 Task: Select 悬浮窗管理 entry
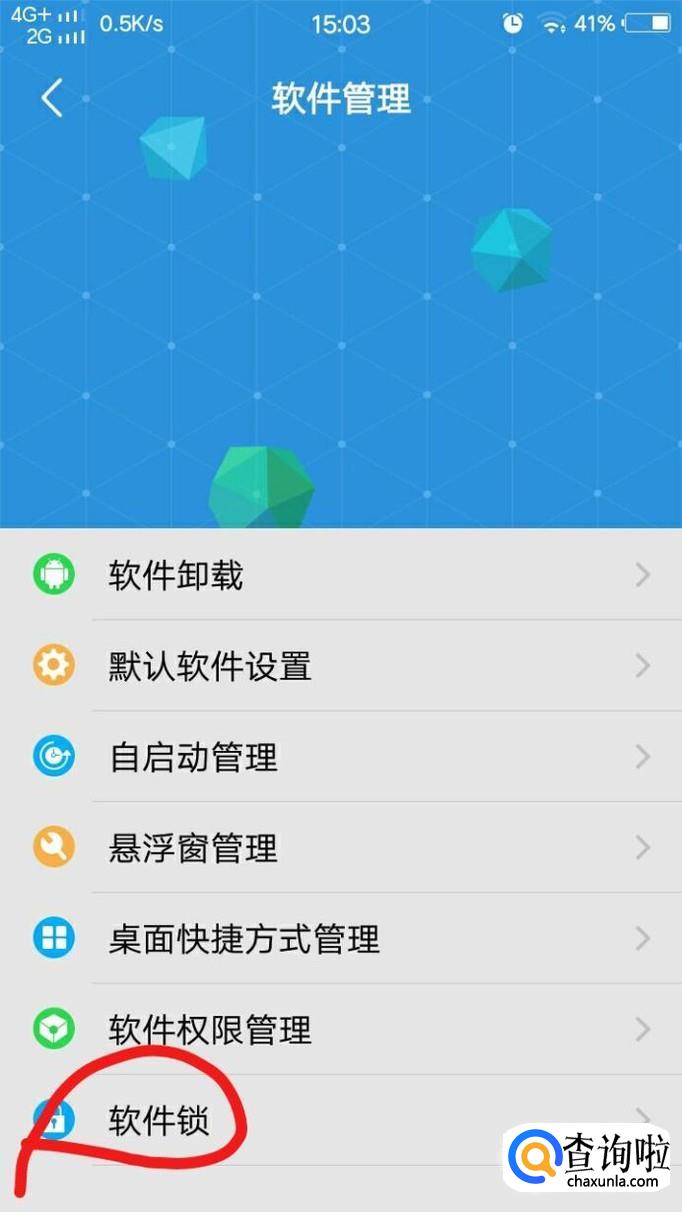(x=340, y=848)
